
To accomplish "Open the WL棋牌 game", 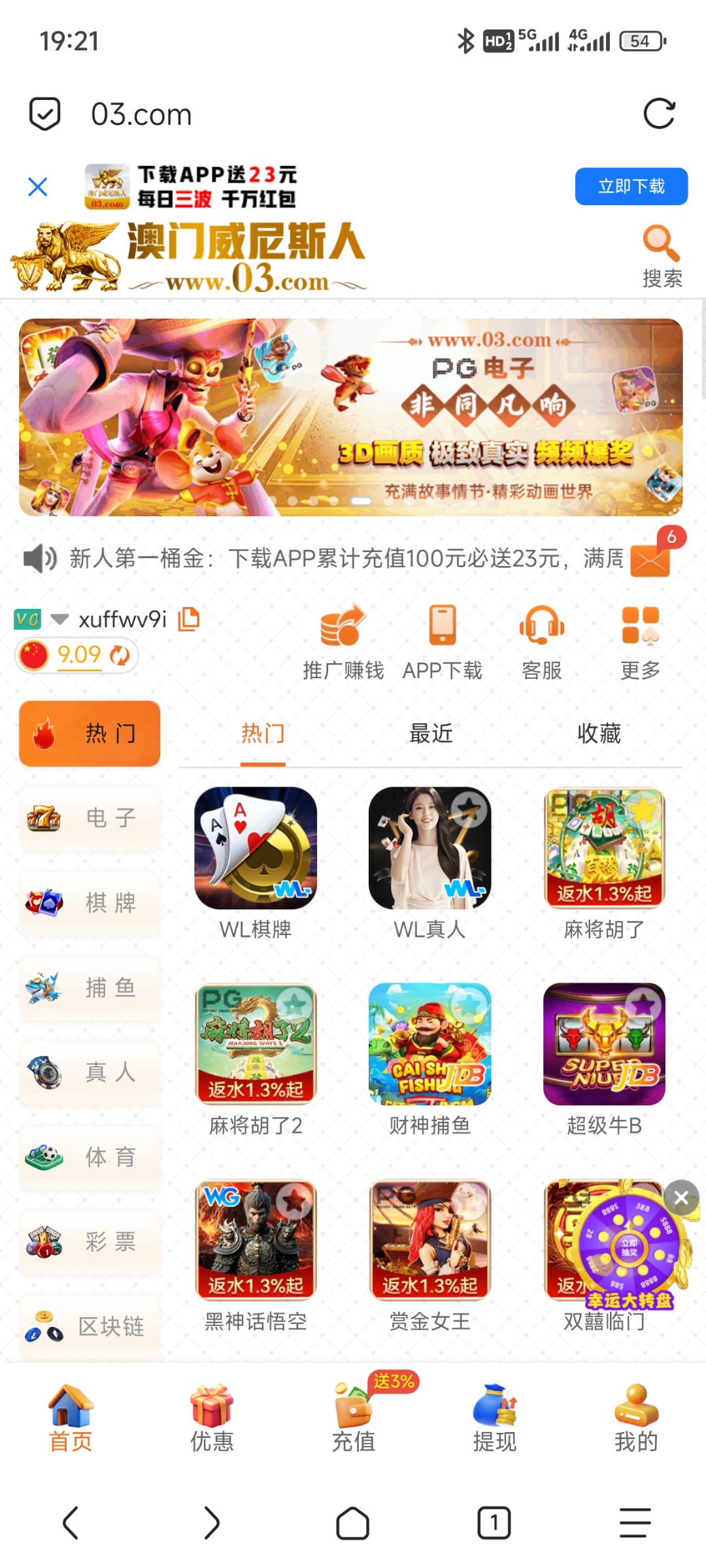I will point(256,848).
